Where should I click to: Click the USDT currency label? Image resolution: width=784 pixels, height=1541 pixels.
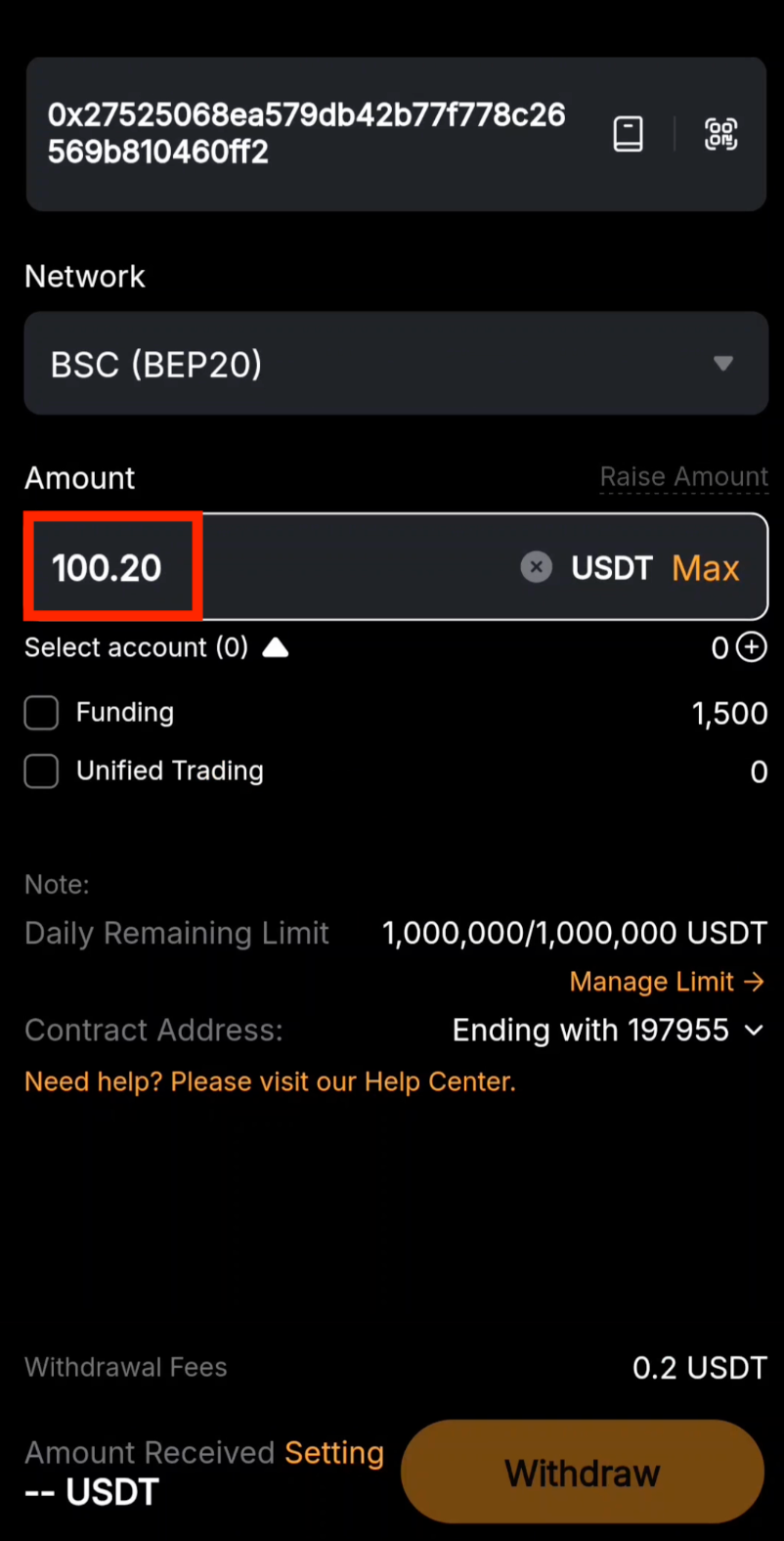(611, 567)
